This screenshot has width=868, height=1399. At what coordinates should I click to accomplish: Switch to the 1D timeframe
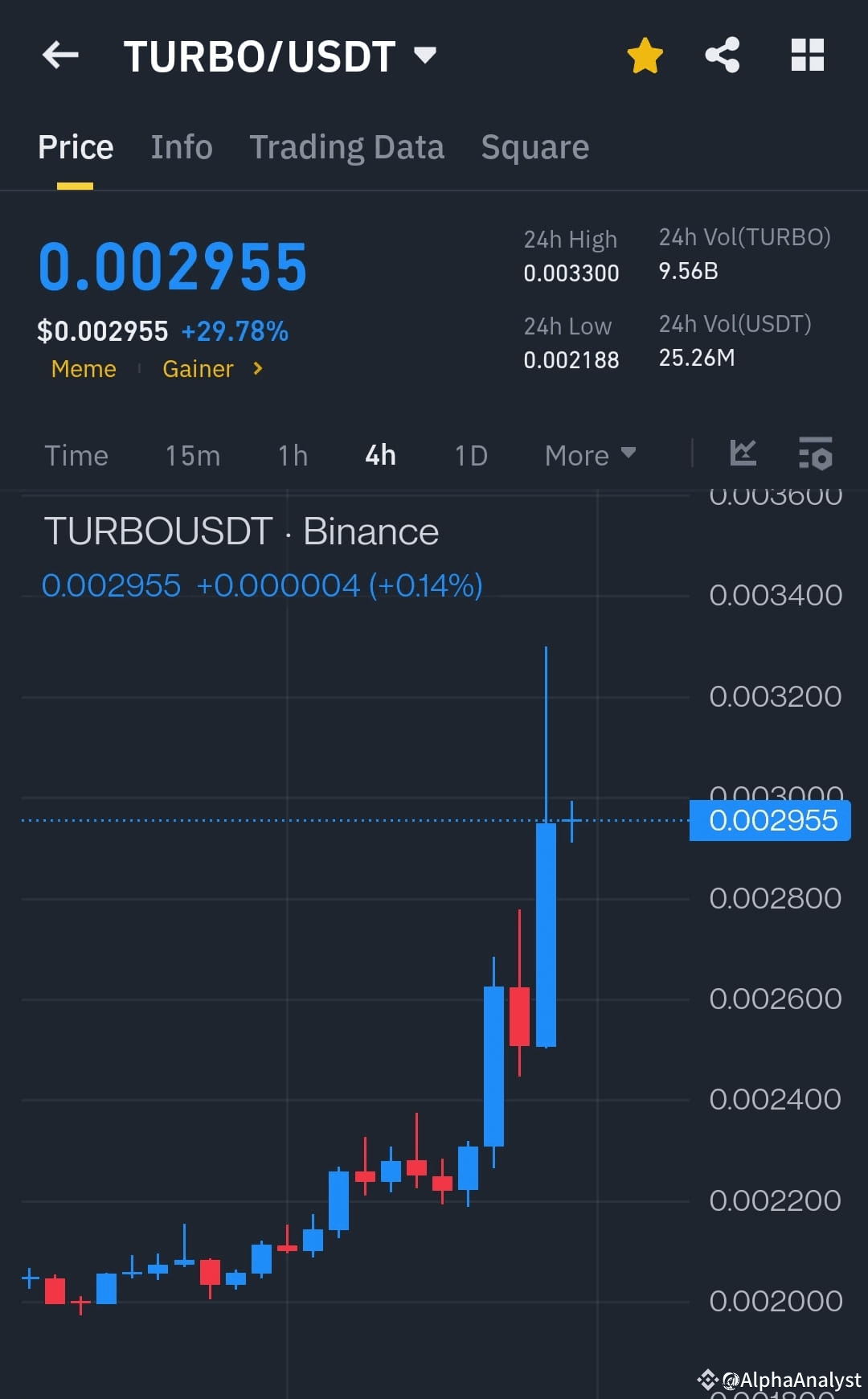469,455
